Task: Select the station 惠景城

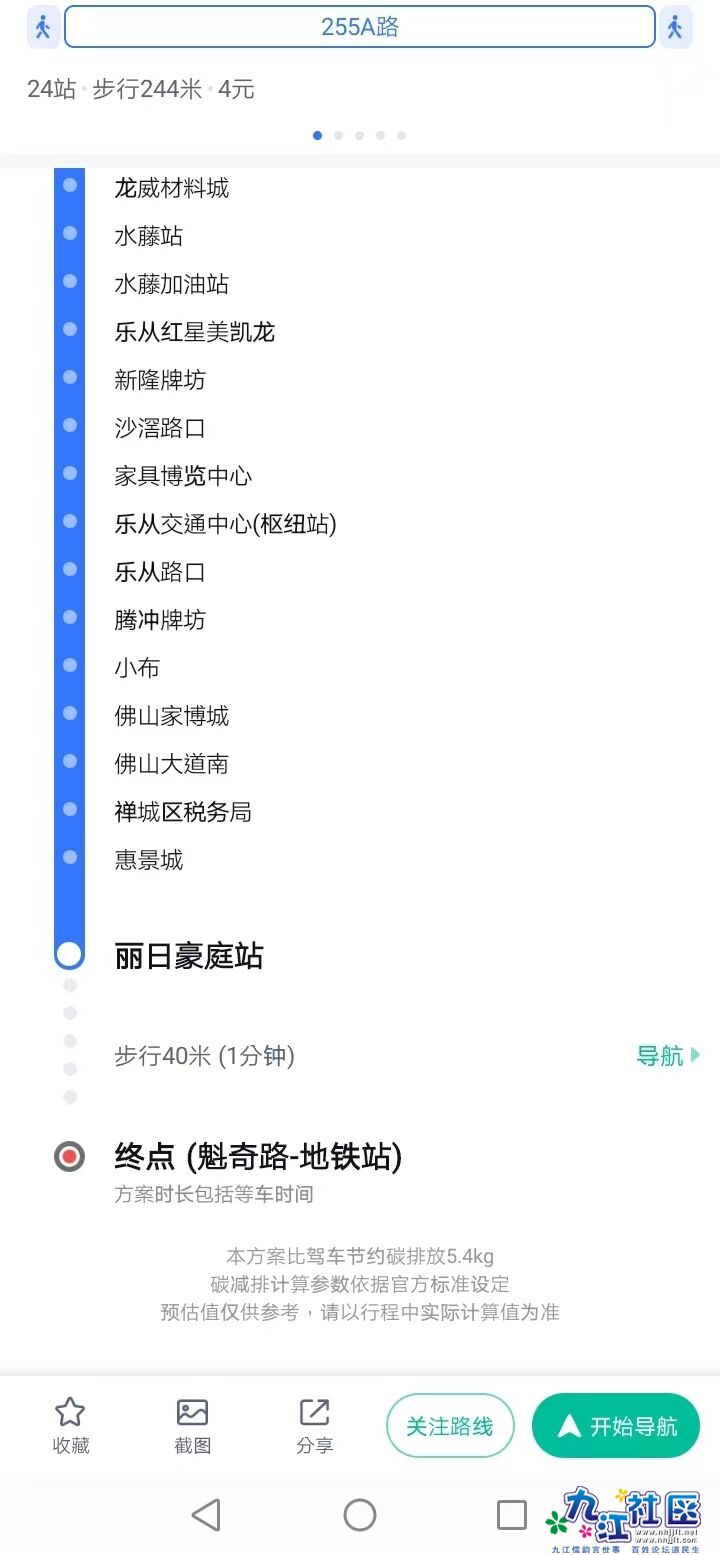Action: [x=147, y=858]
